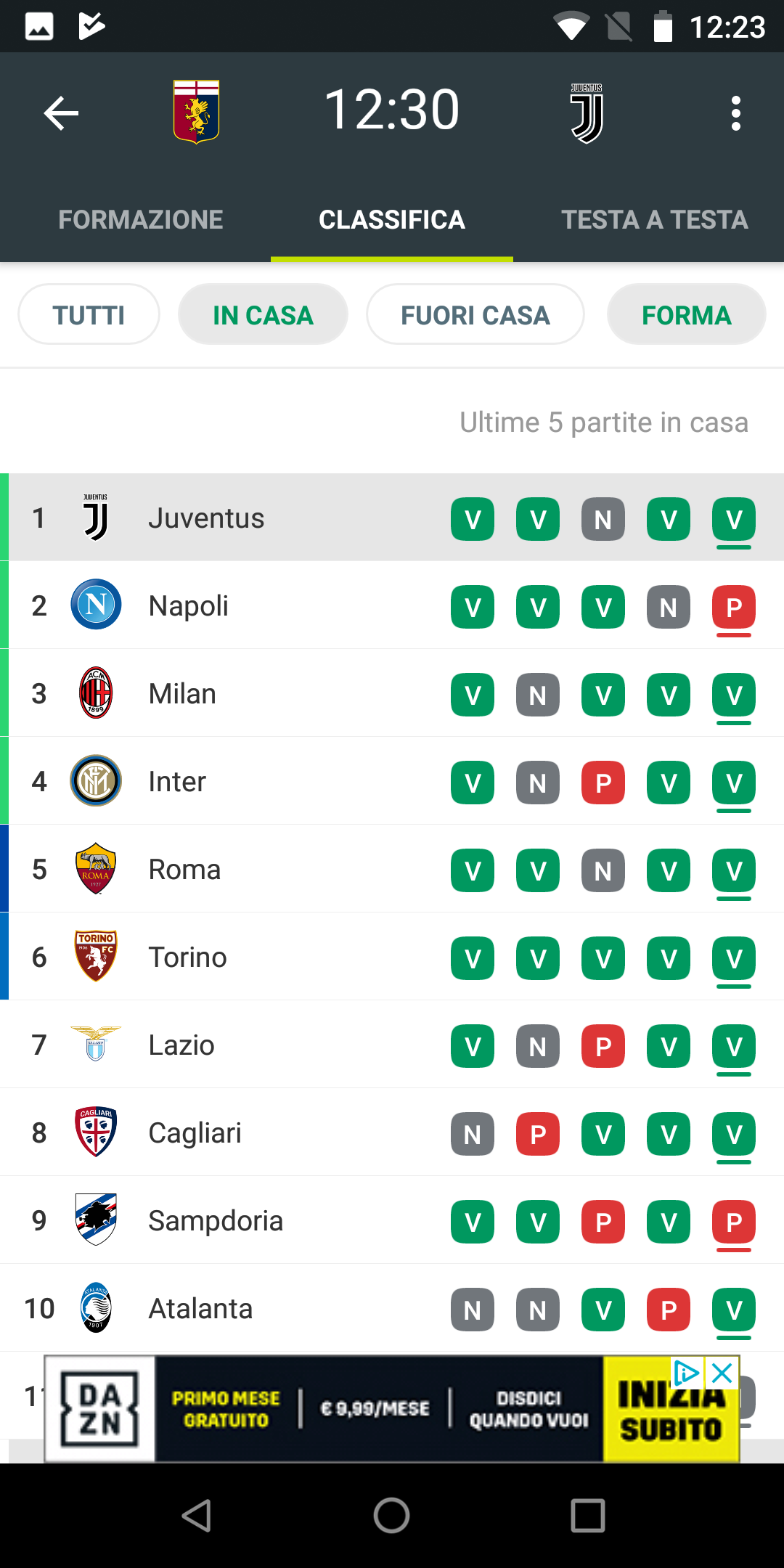This screenshot has height=1568, width=784.
Task: Select the Tutti filter chip
Action: 89,314
